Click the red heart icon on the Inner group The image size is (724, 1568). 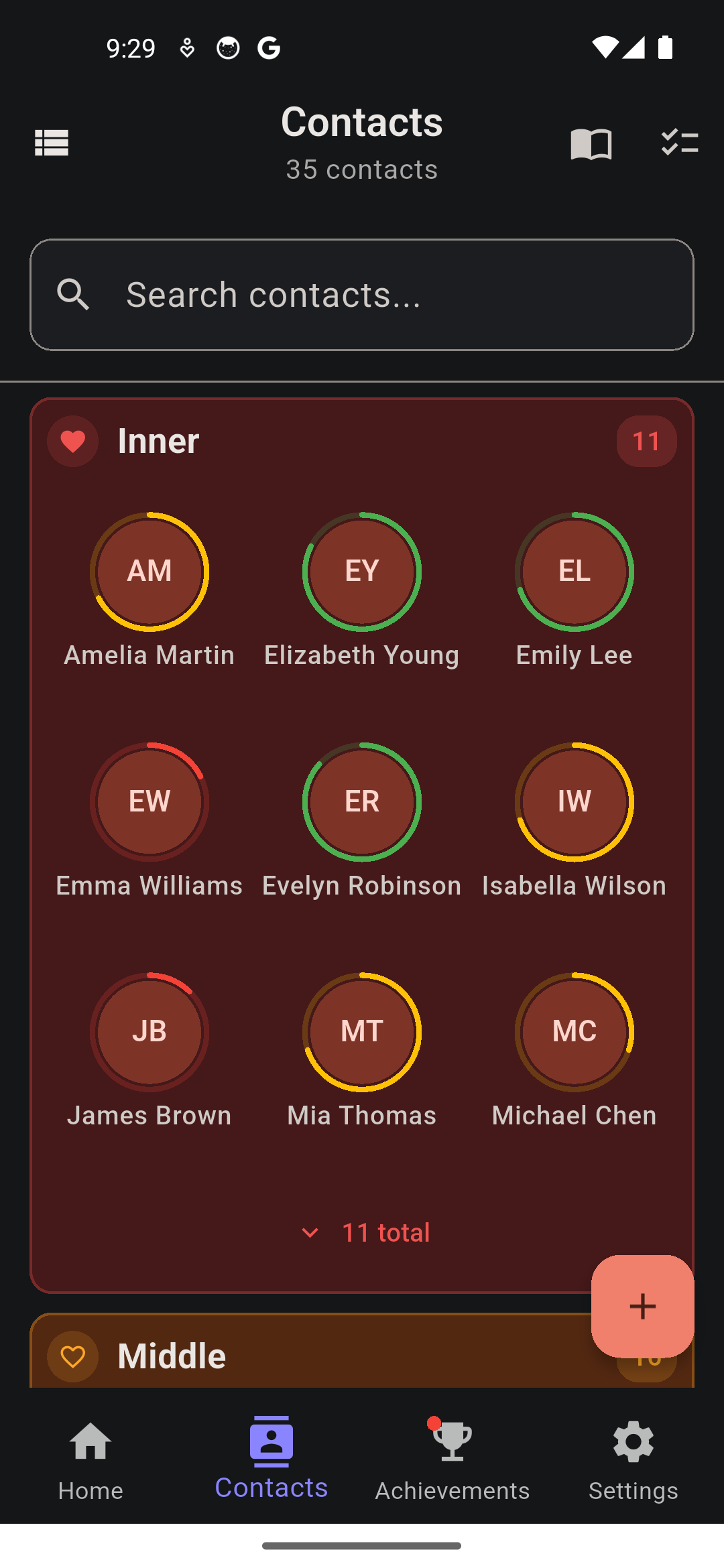point(72,440)
